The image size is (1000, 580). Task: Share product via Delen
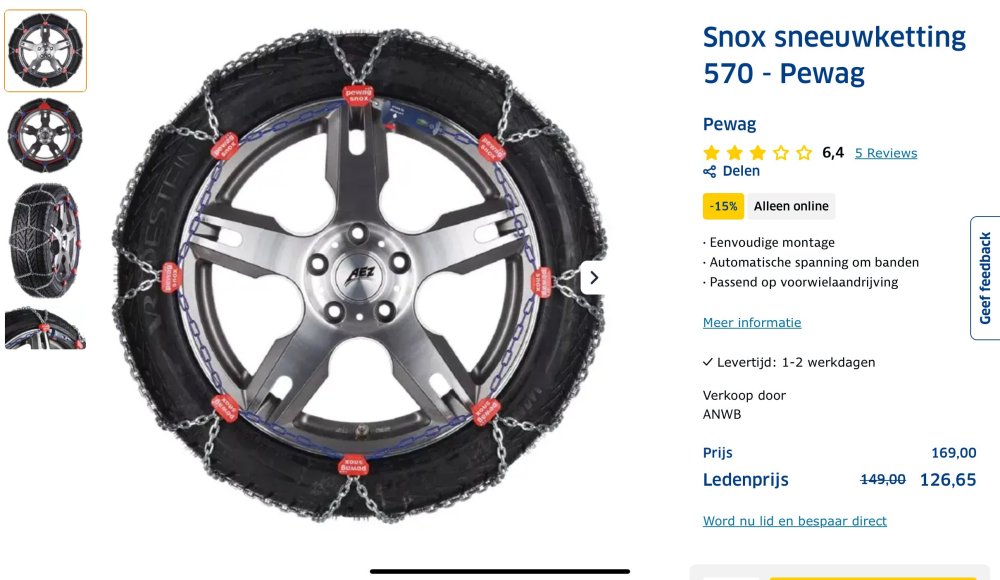pos(732,171)
